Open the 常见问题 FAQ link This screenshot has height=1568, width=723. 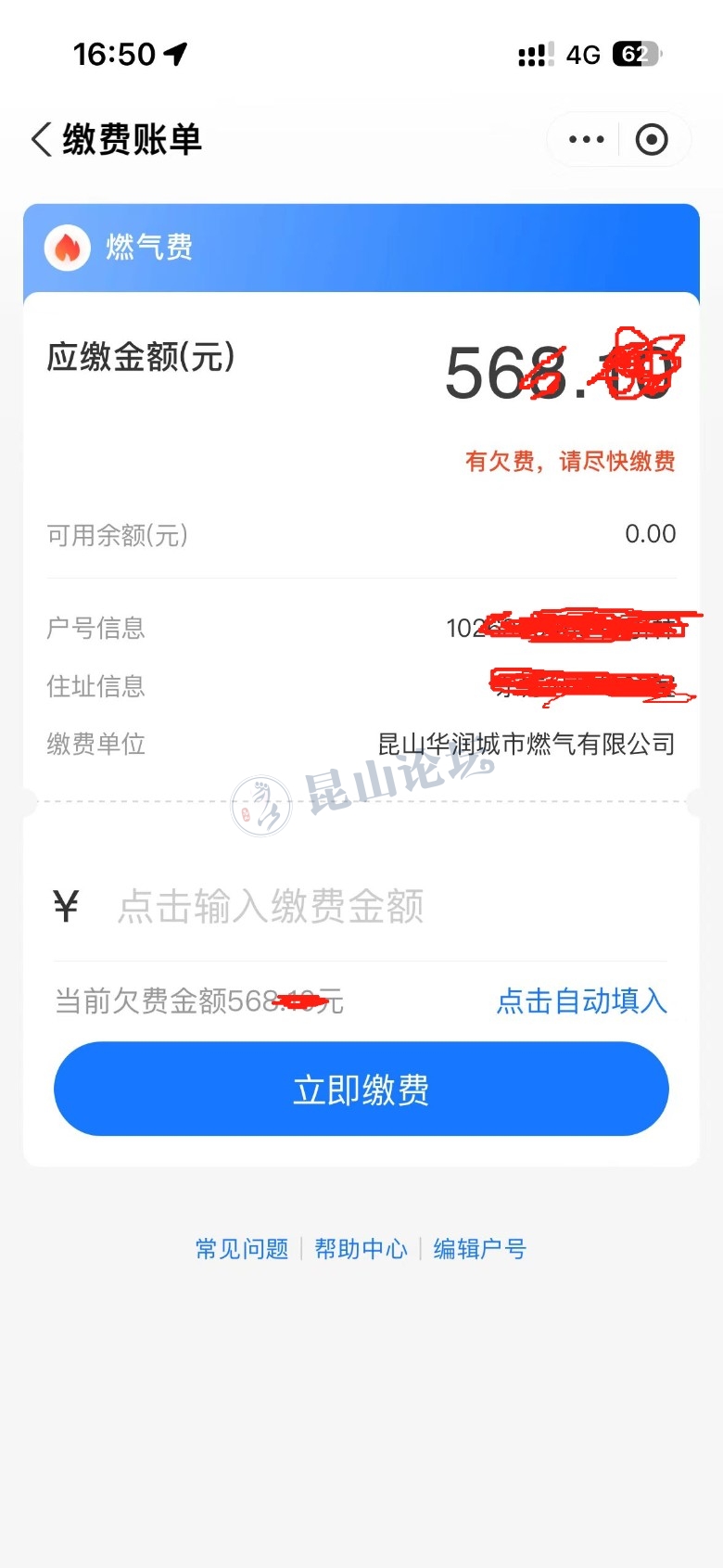click(242, 1249)
